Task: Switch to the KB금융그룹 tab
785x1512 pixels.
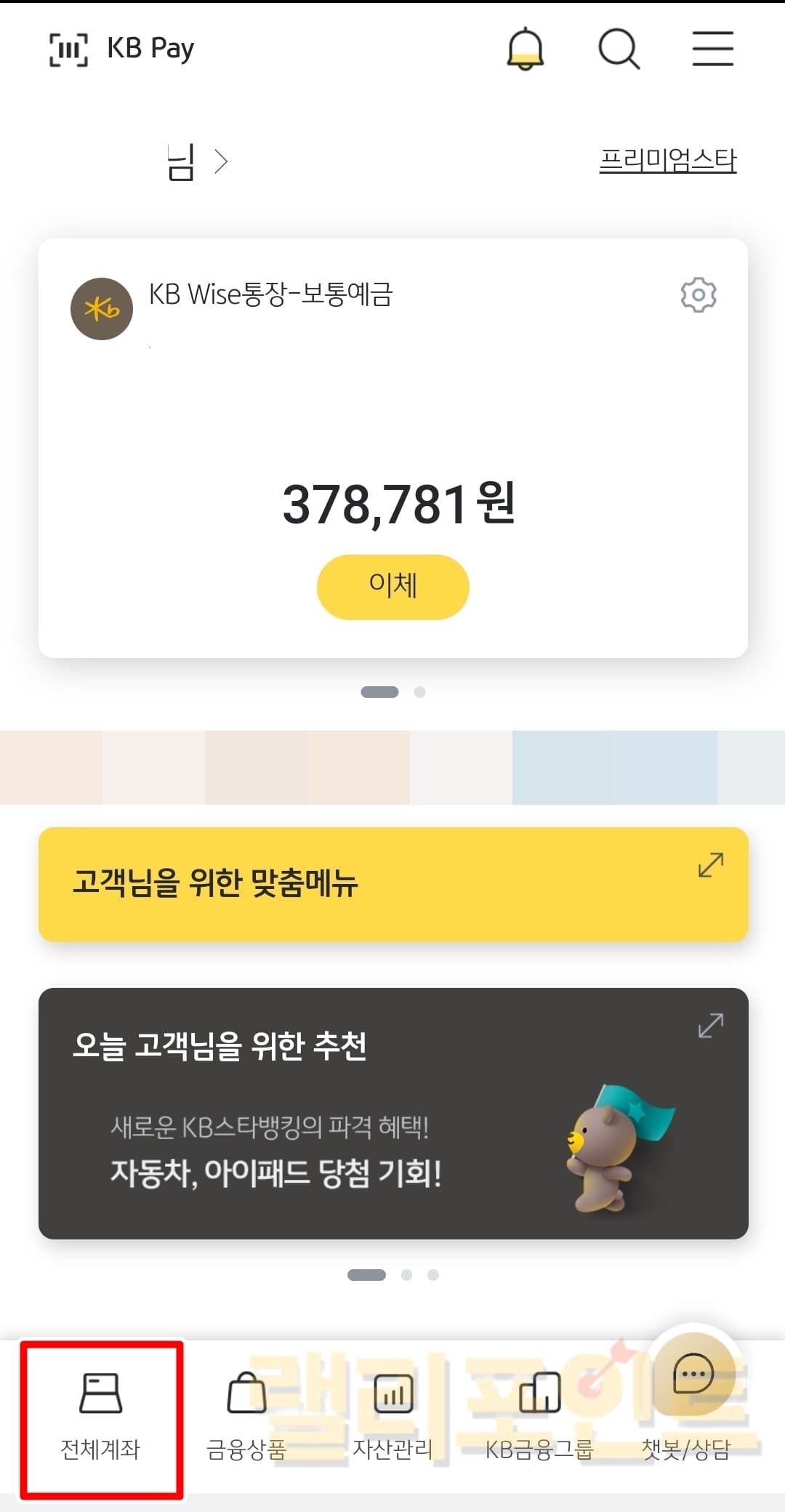Action: (x=539, y=1417)
